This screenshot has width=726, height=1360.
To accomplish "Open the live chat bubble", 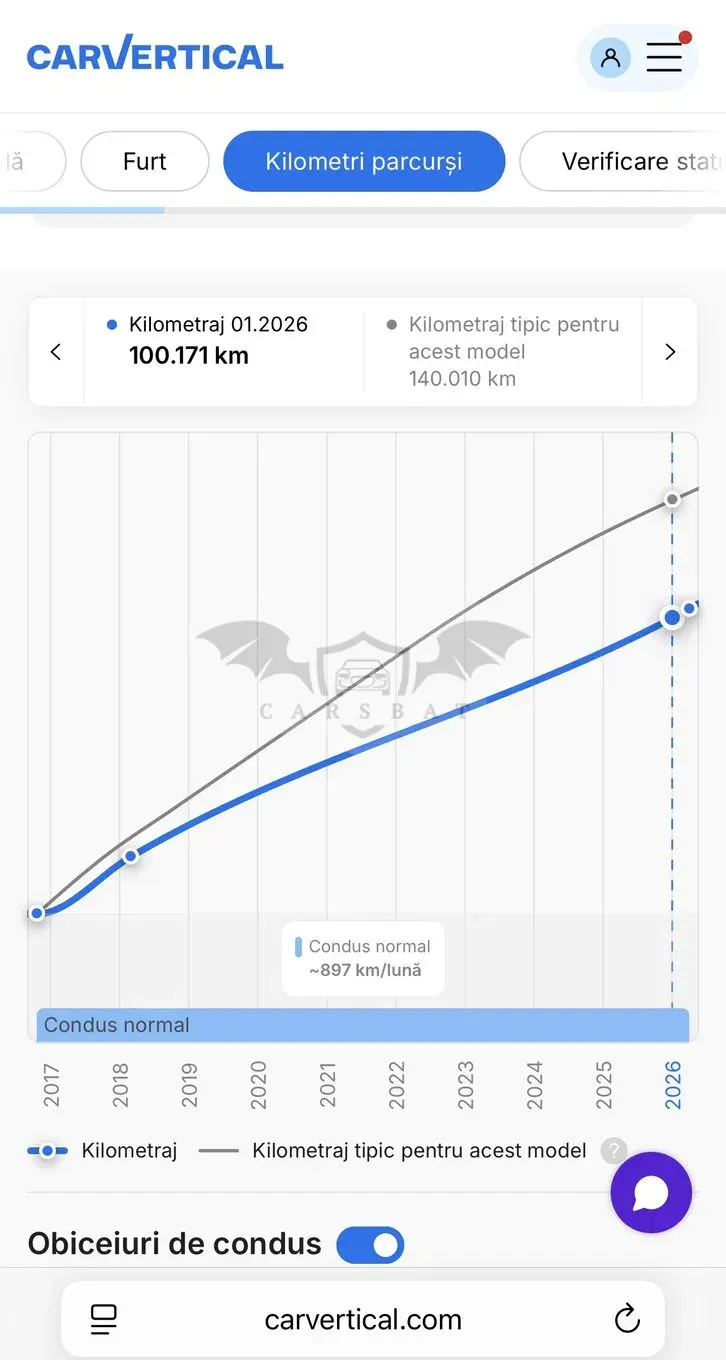I will click(x=651, y=1192).
